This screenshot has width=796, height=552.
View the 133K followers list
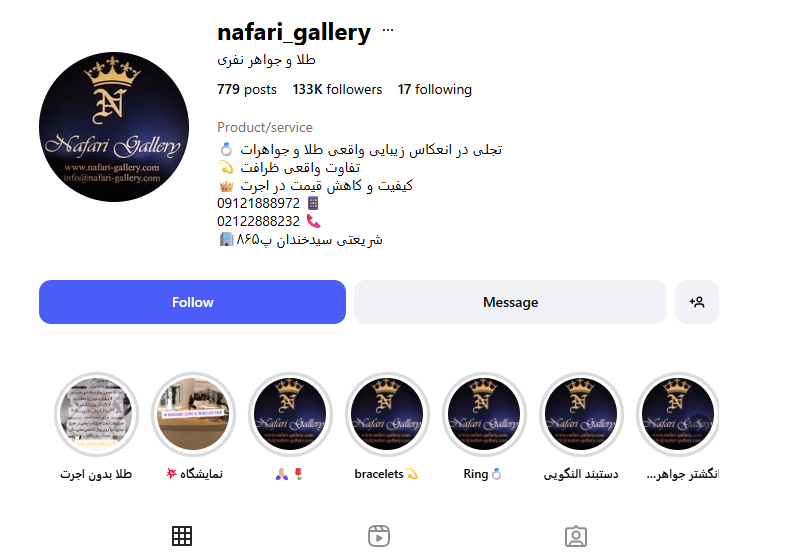337,89
